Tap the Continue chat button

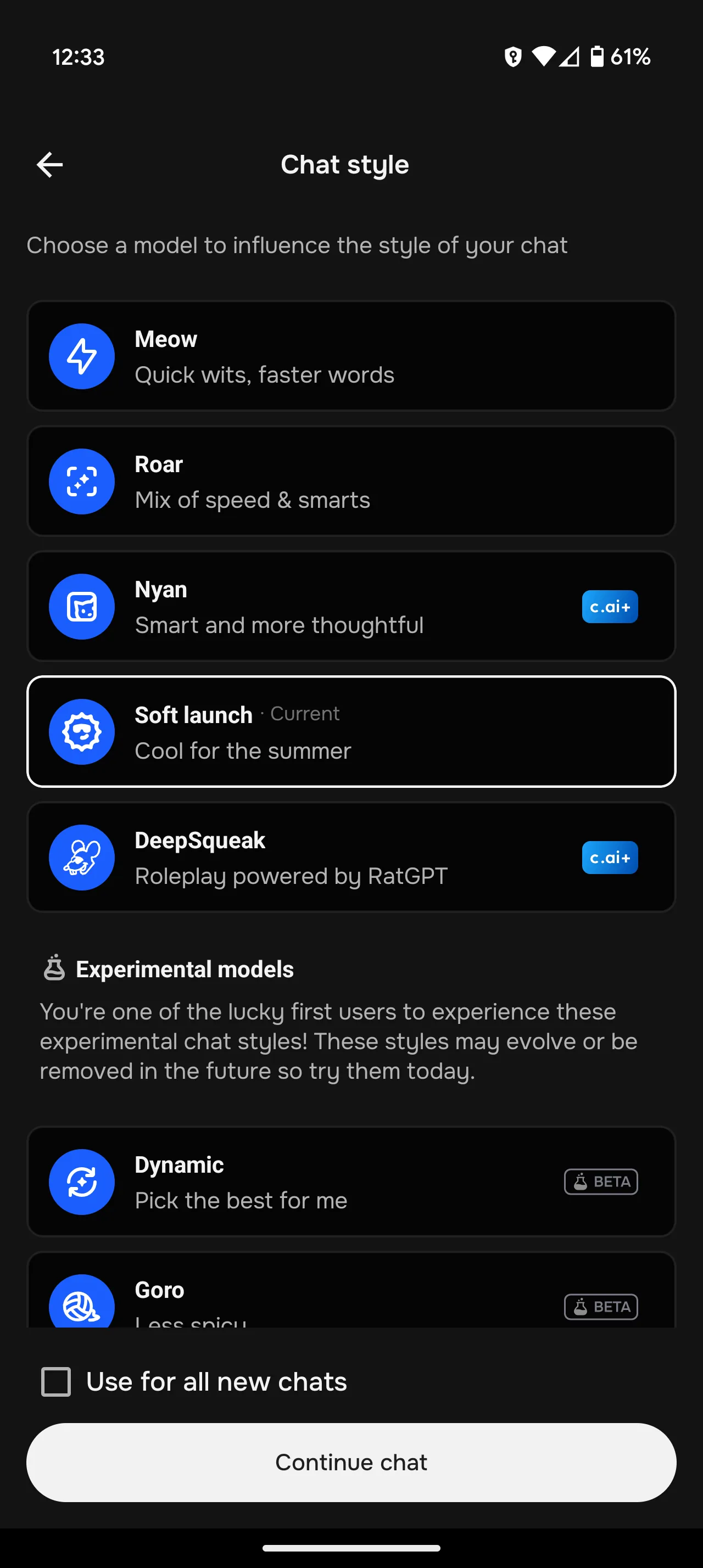click(x=350, y=1462)
